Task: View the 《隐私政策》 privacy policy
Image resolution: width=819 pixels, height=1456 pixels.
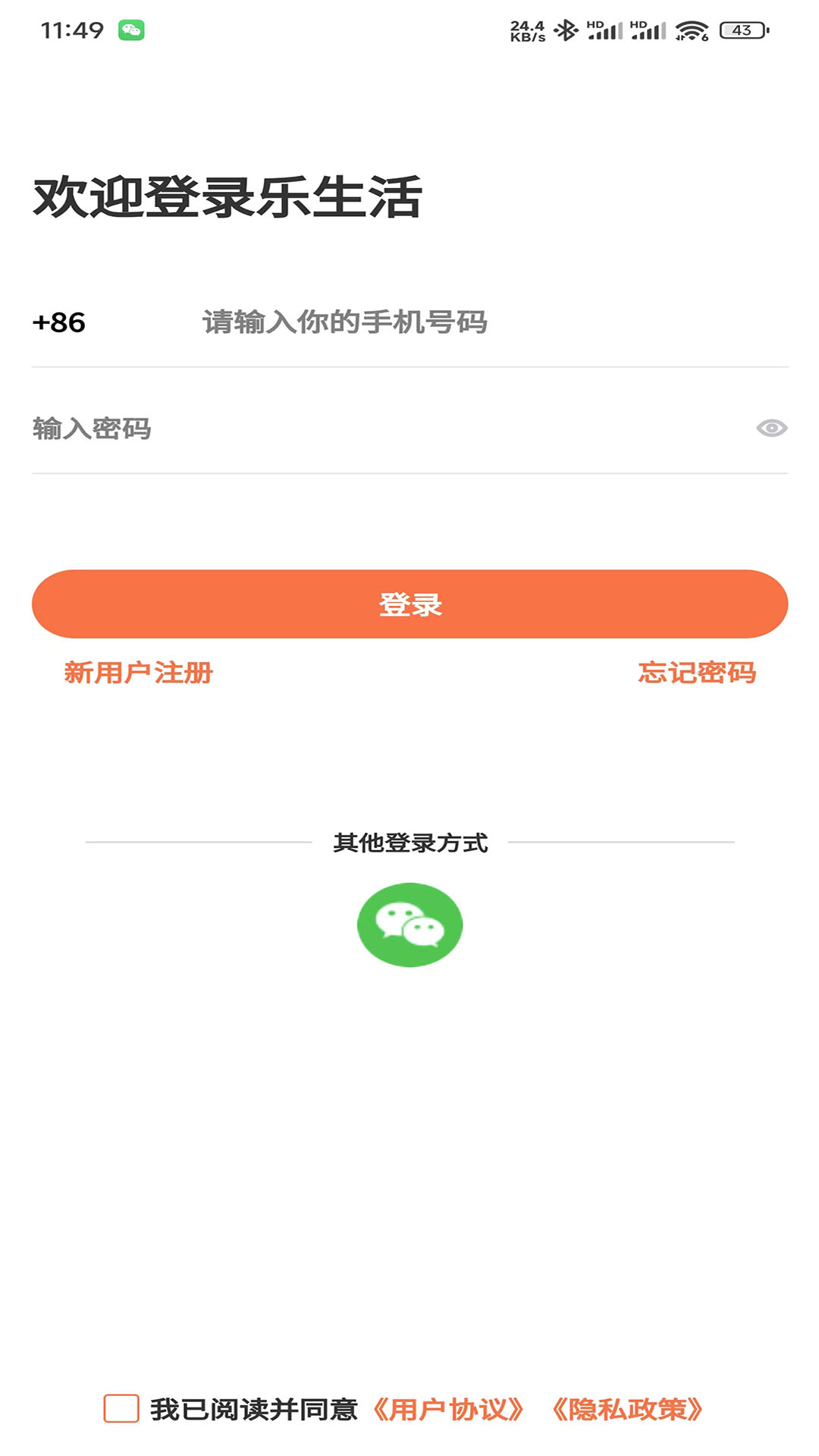Action: (628, 1409)
